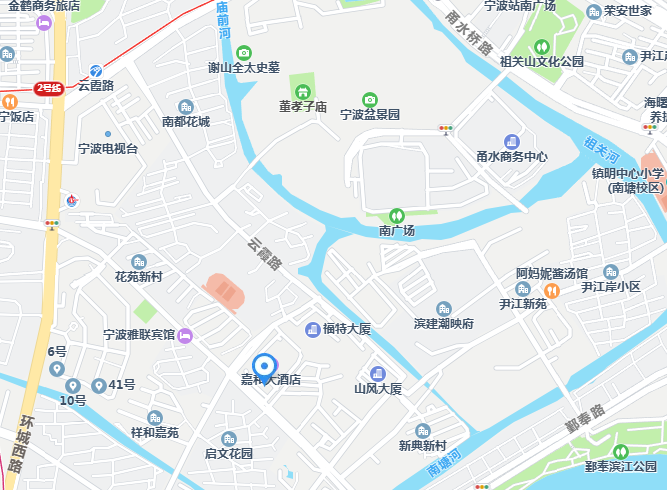Open 山风大厦 building marker
This screenshot has height=490, width=667.
click(x=377, y=372)
